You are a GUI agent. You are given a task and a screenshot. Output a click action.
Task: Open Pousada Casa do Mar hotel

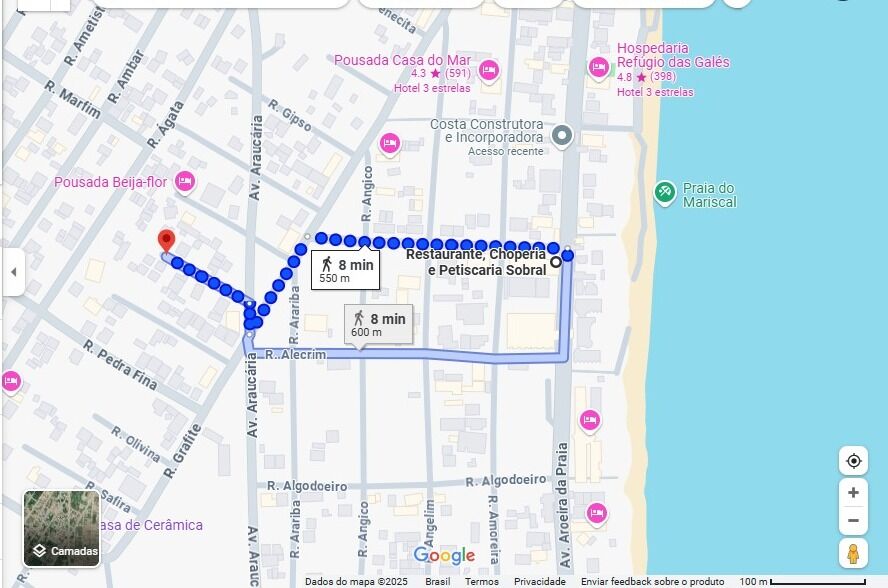click(488, 70)
